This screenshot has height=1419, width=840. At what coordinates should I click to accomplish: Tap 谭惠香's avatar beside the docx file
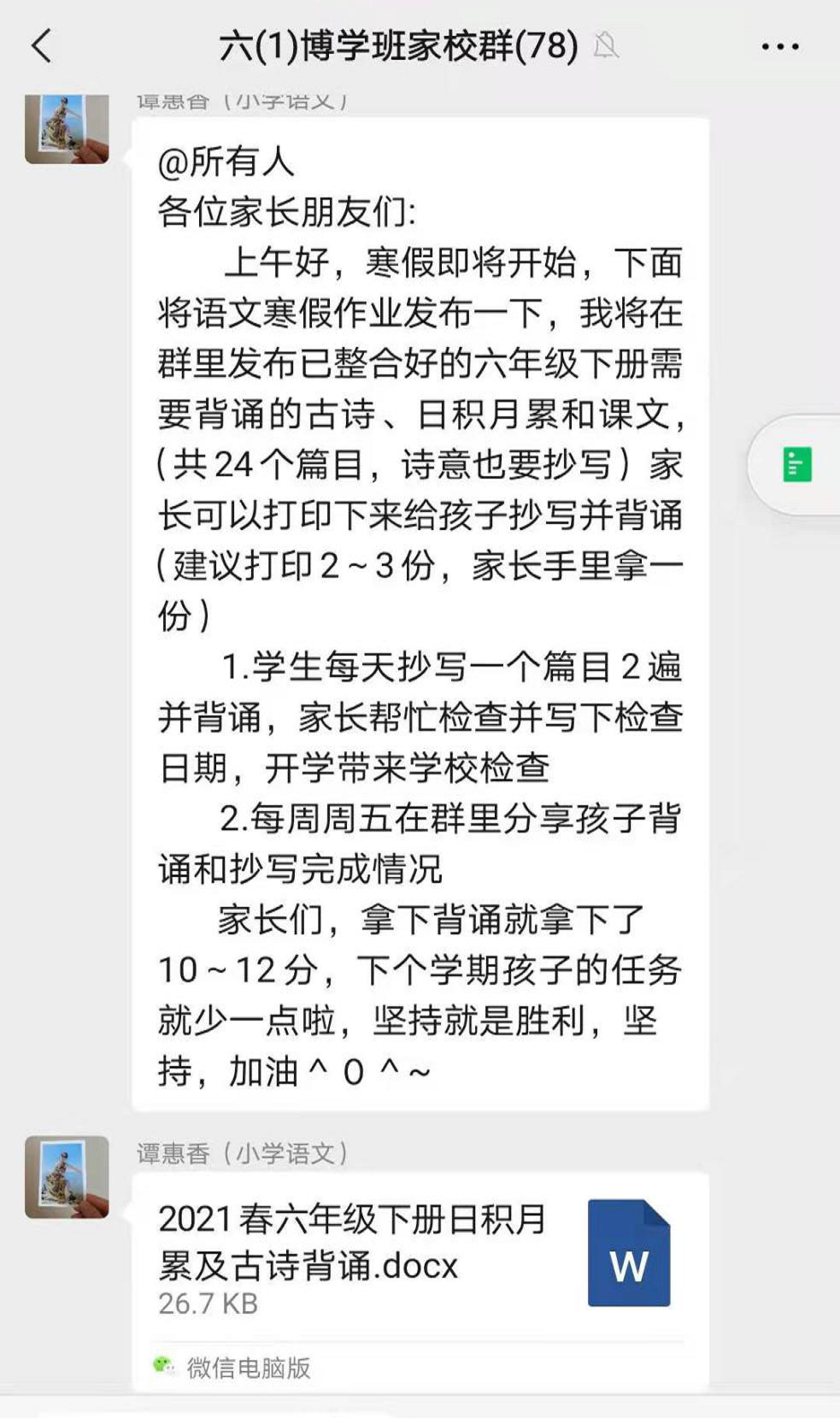pyautogui.click(x=67, y=1177)
